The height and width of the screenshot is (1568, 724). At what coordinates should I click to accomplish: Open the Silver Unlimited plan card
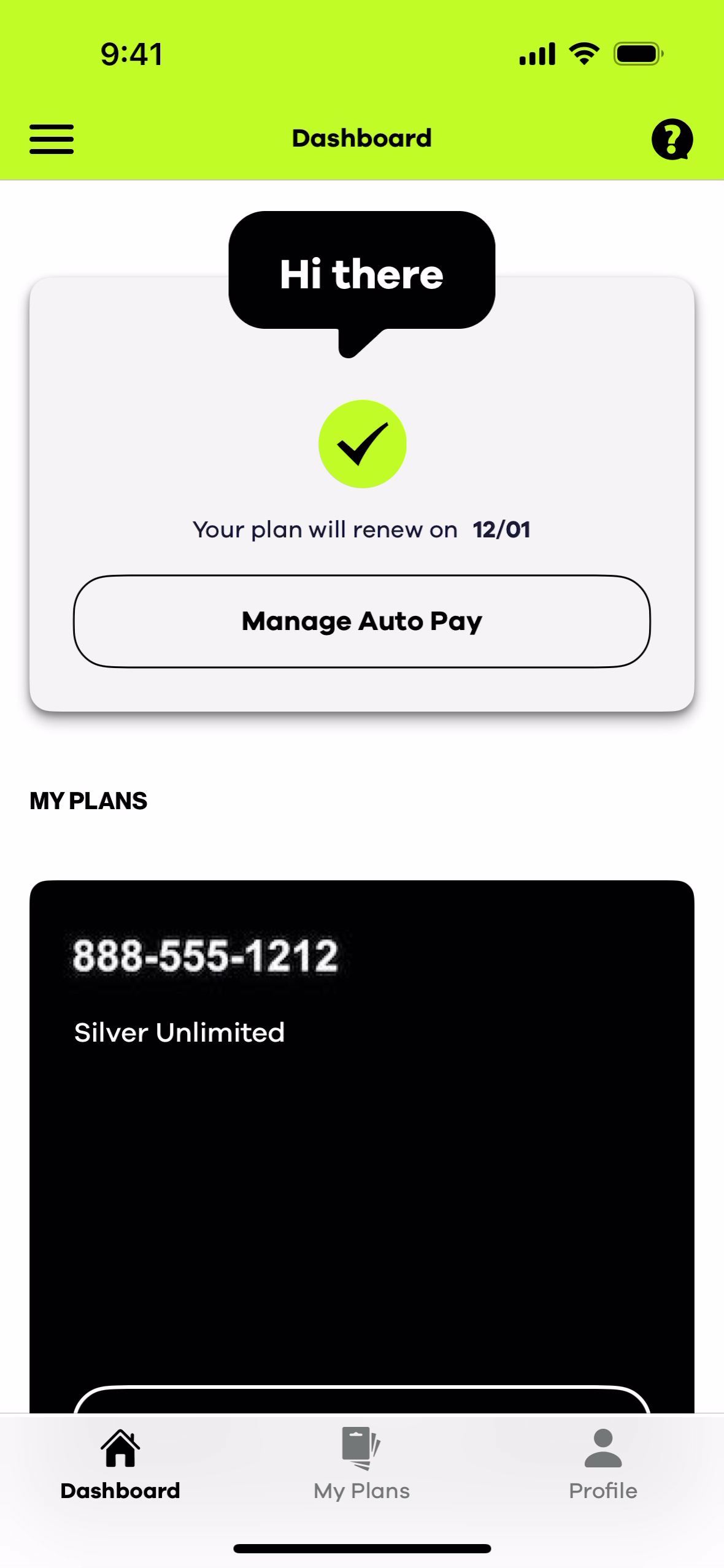point(362,1104)
